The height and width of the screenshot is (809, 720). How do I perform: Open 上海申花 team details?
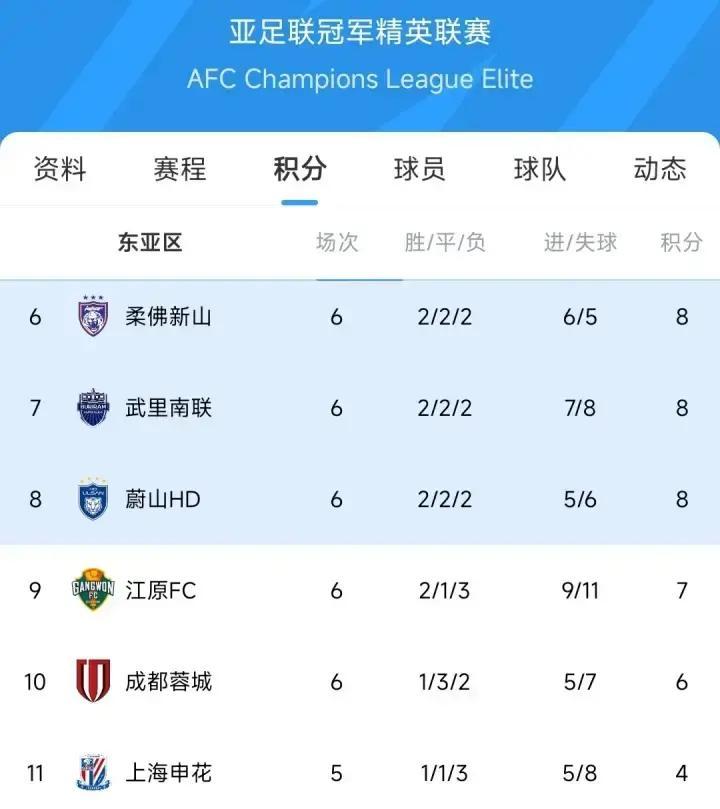[167, 773]
